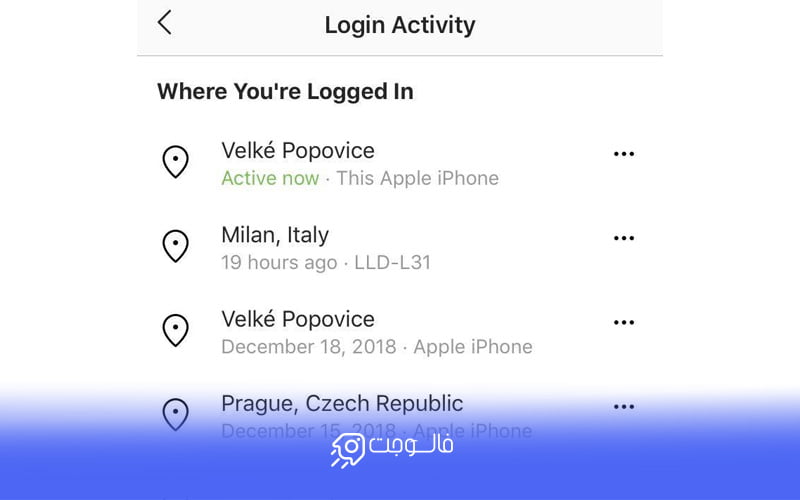The image size is (800, 500).
Task: Open options for December 18 Velké Popovice
Action: (624, 322)
